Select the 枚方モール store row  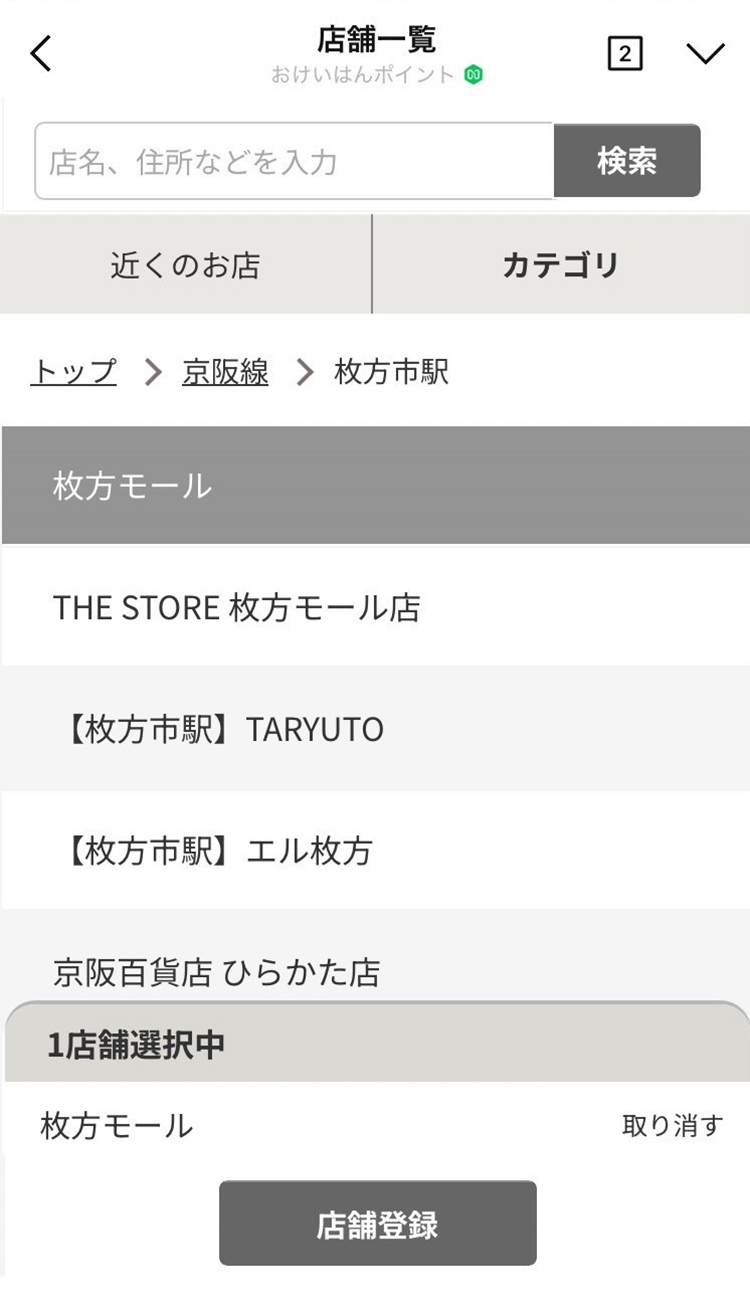[x=375, y=486]
